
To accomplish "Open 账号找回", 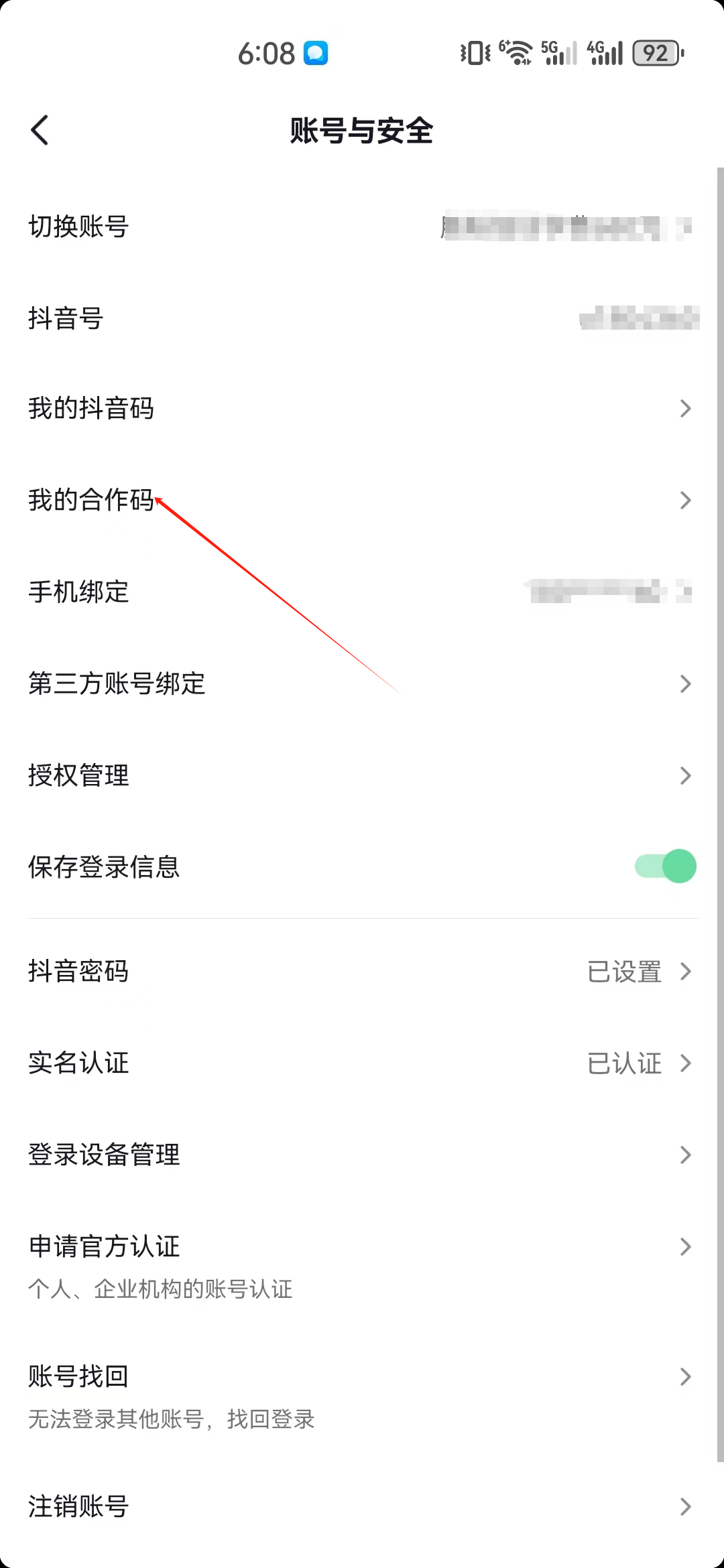I will pos(362,1396).
